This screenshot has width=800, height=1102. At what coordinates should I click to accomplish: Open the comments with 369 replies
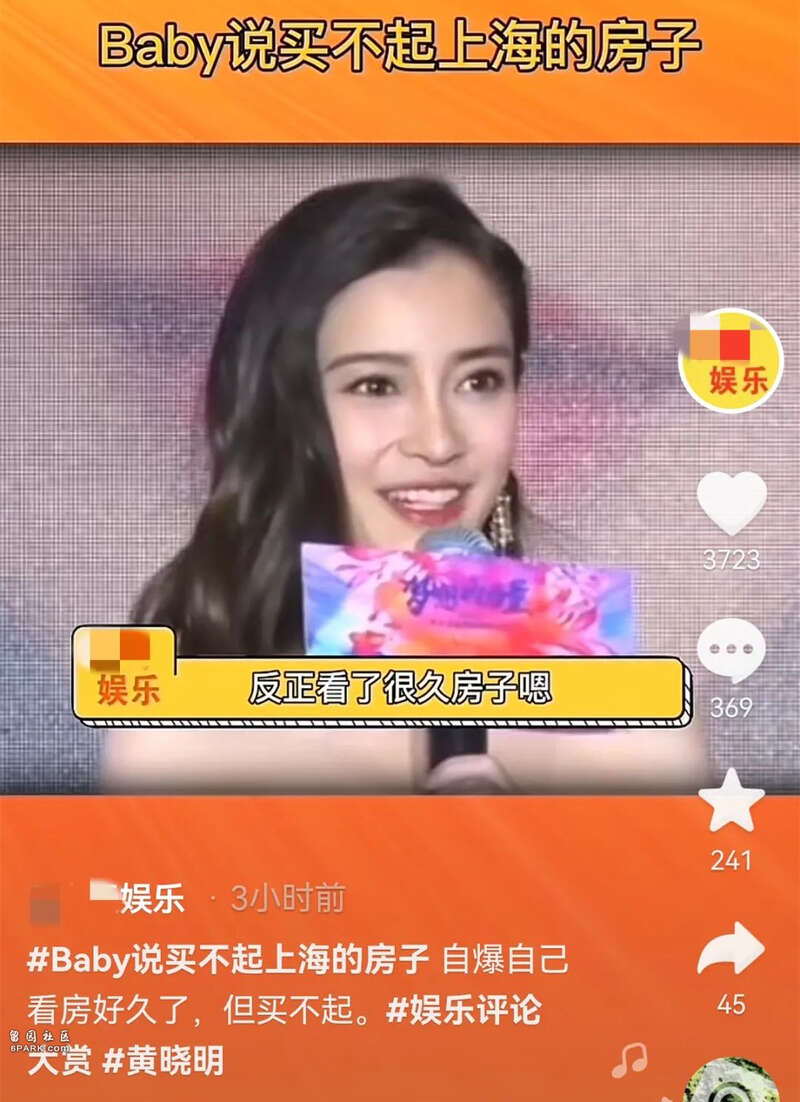pos(731,652)
